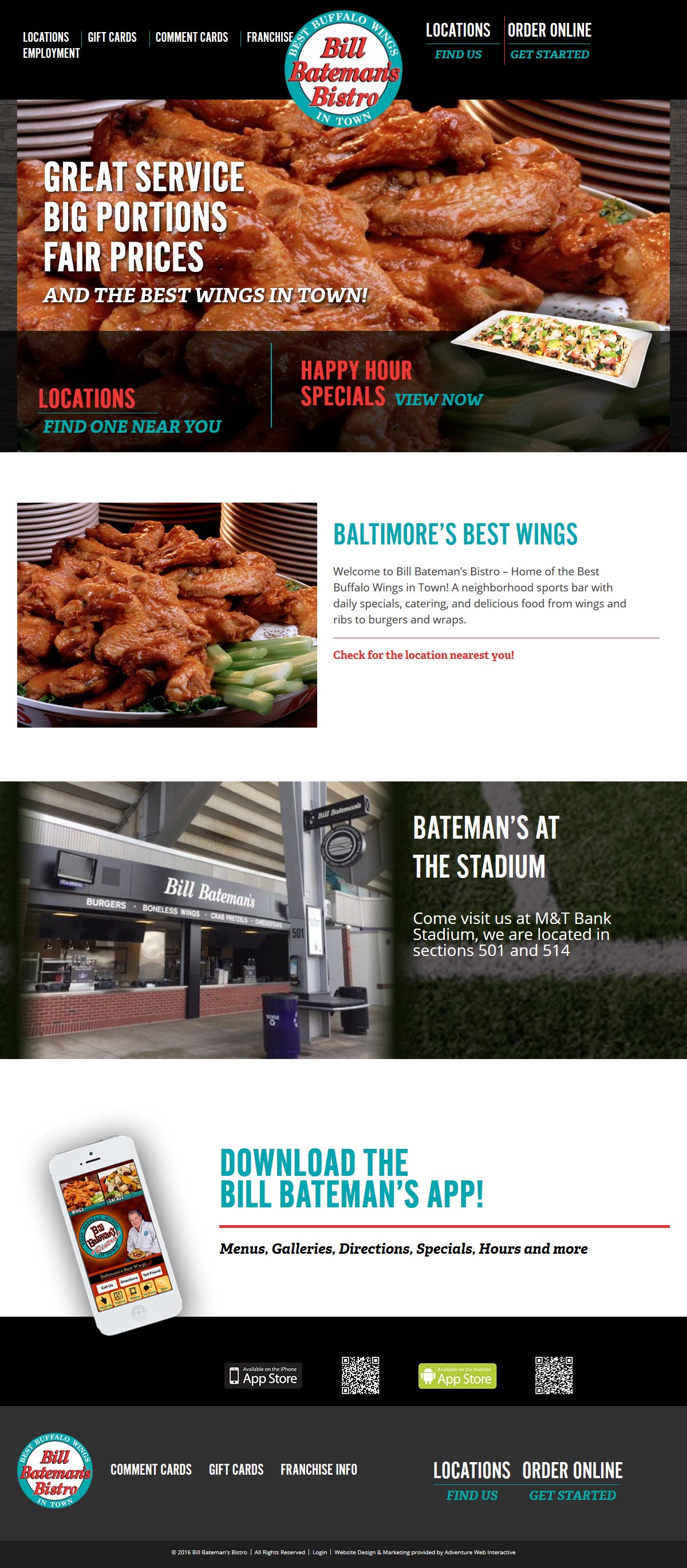
Task: Open Comment Cards in the footer
Action: coord(151,1470)
